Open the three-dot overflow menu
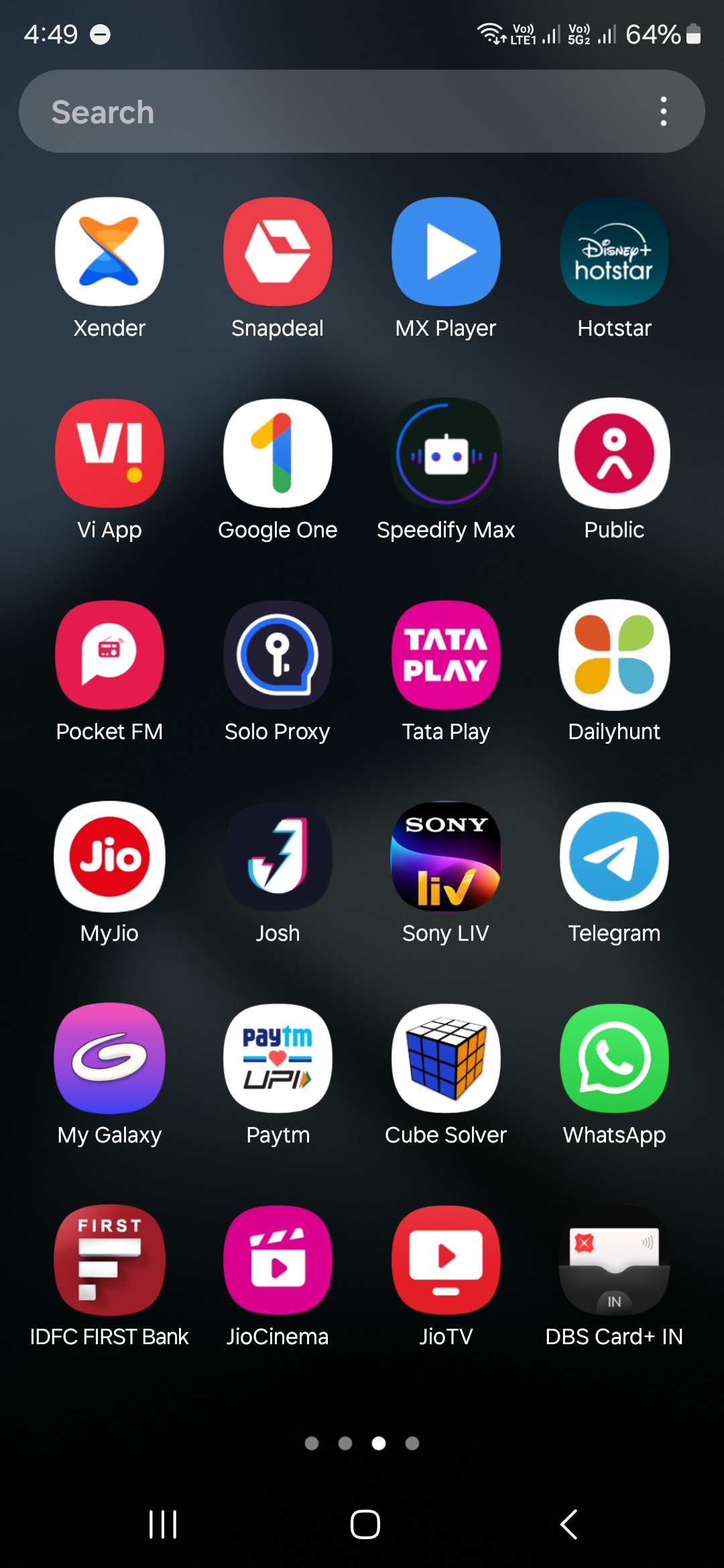Image resolution: width=724 pixels, height=1568 pixels. click(663, 112)
